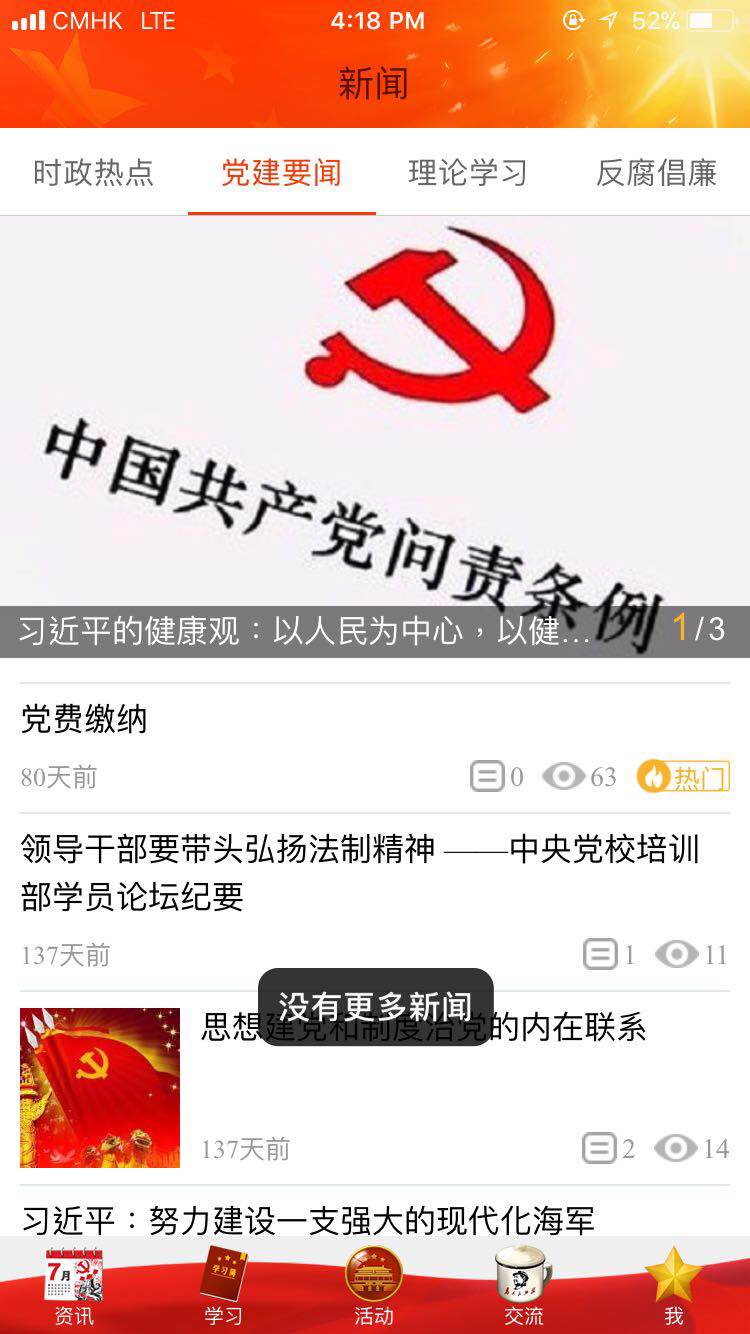Open the 我 profile tab
The image size is (750, 1334).
pyautogui.click(x=673, y=1288)
